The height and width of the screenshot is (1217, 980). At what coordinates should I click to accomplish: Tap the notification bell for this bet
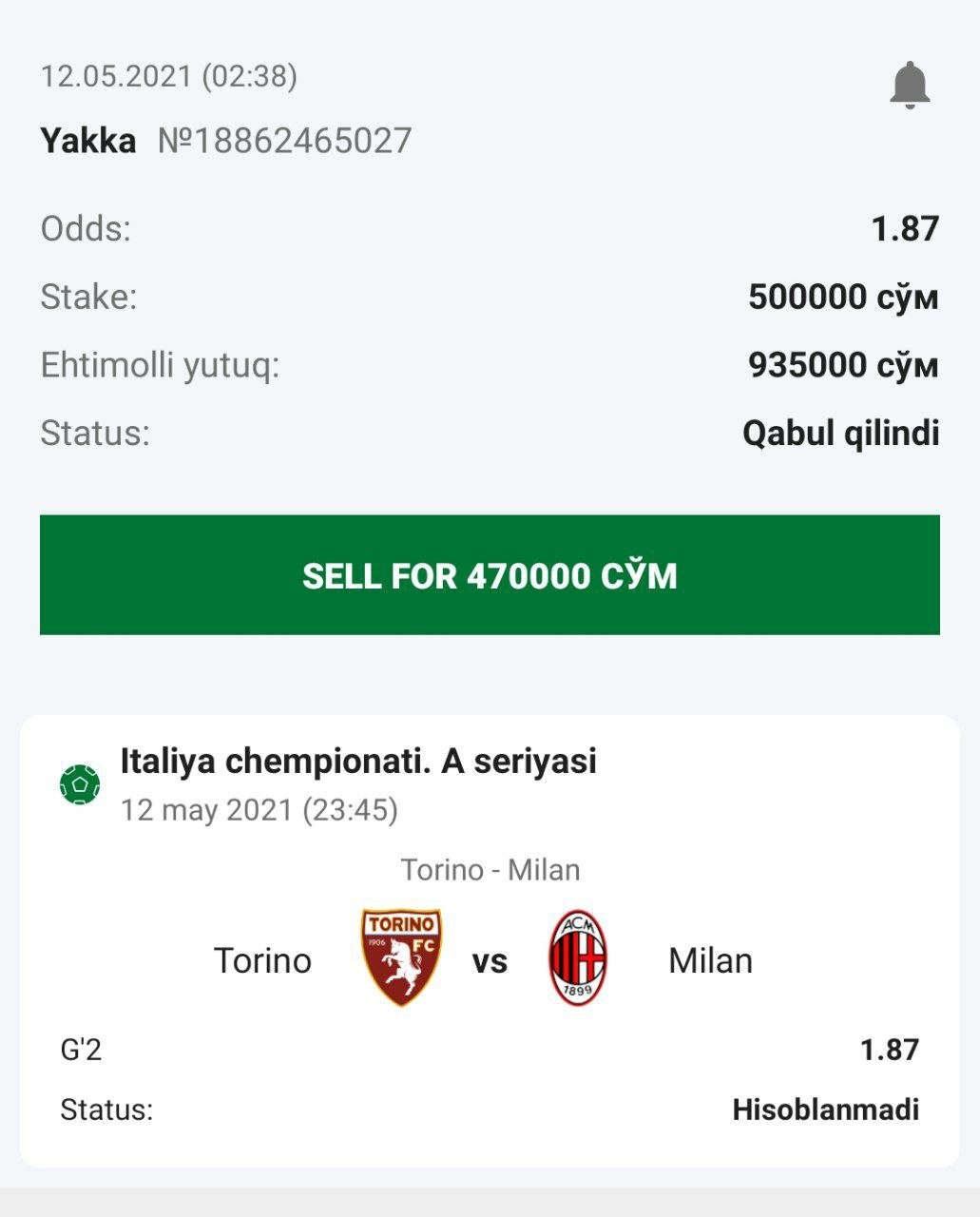[x=909, y=86]
